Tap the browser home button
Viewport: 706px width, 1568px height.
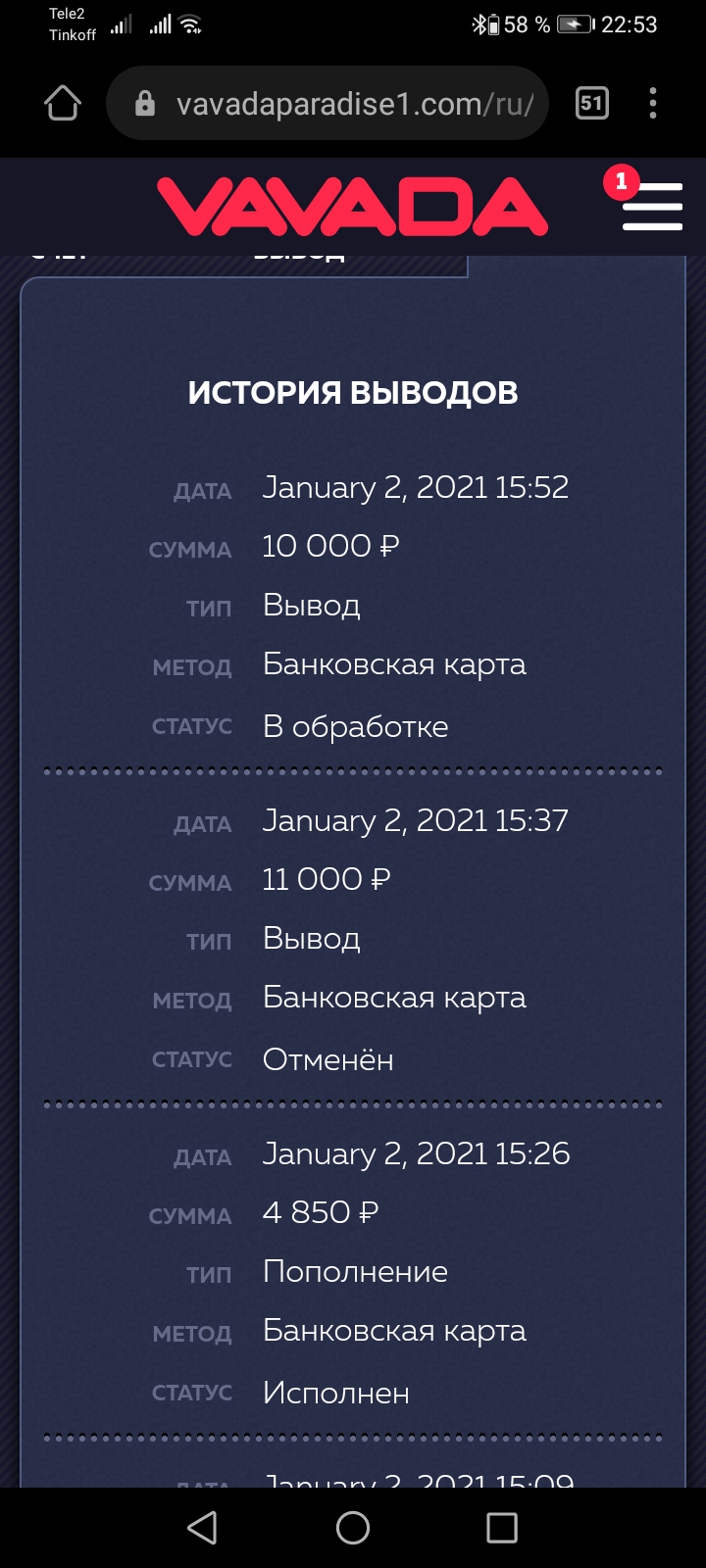[x=63, y=103]
